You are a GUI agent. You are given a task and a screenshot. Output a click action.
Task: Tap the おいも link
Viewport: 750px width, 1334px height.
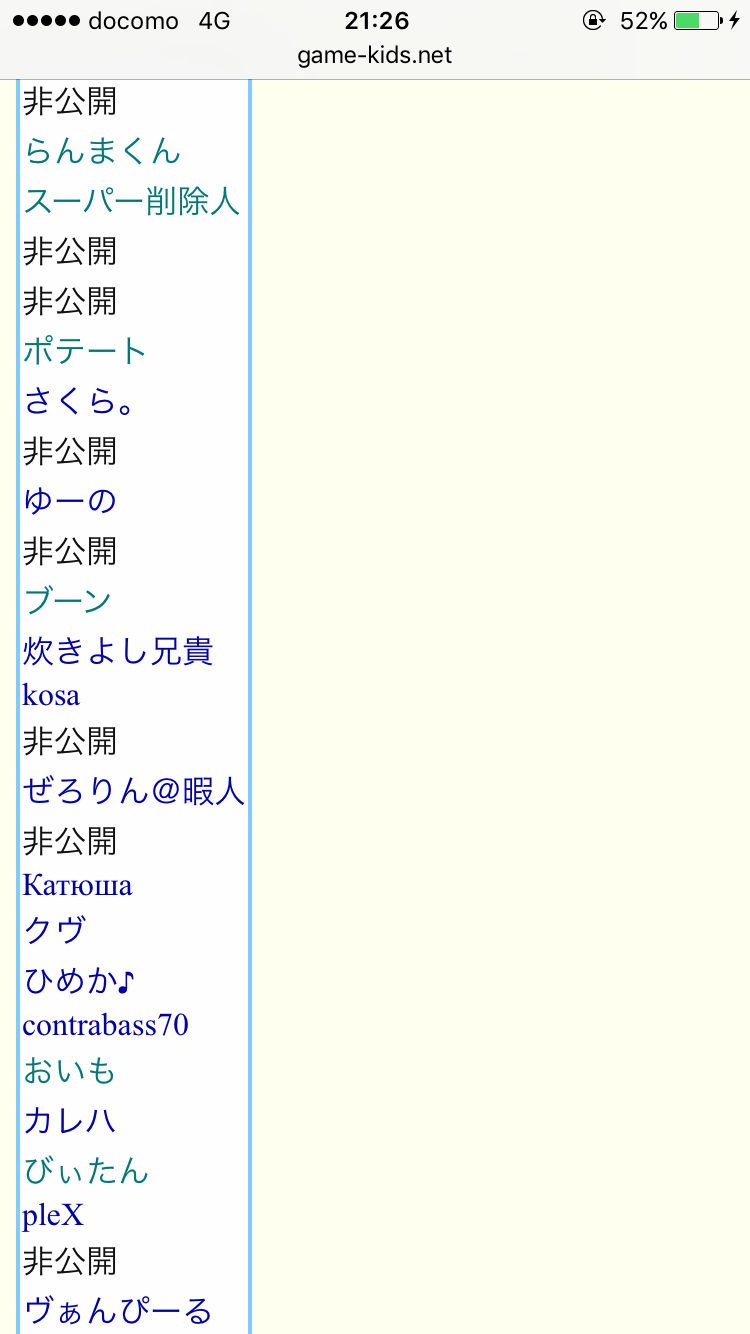pyautogui.click(x=70, y=1071)
